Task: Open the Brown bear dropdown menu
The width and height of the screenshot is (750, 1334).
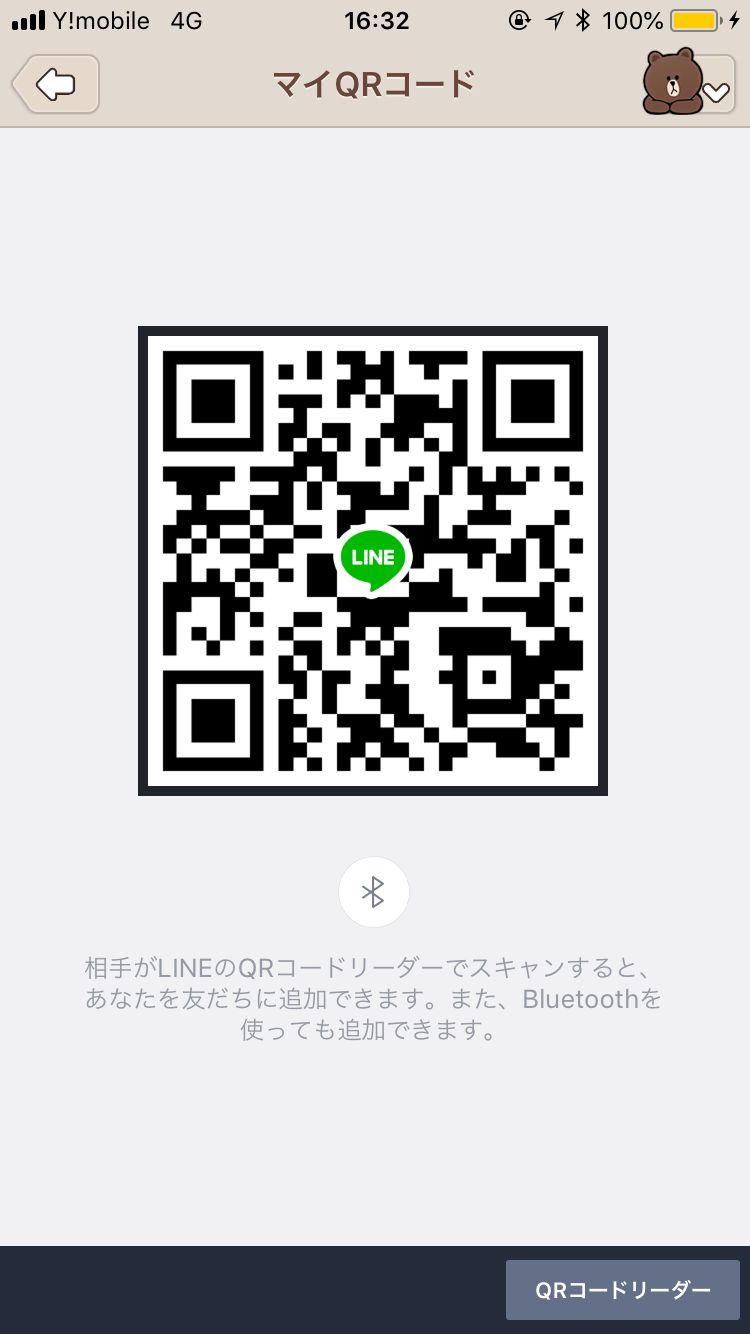Action: 688,84
